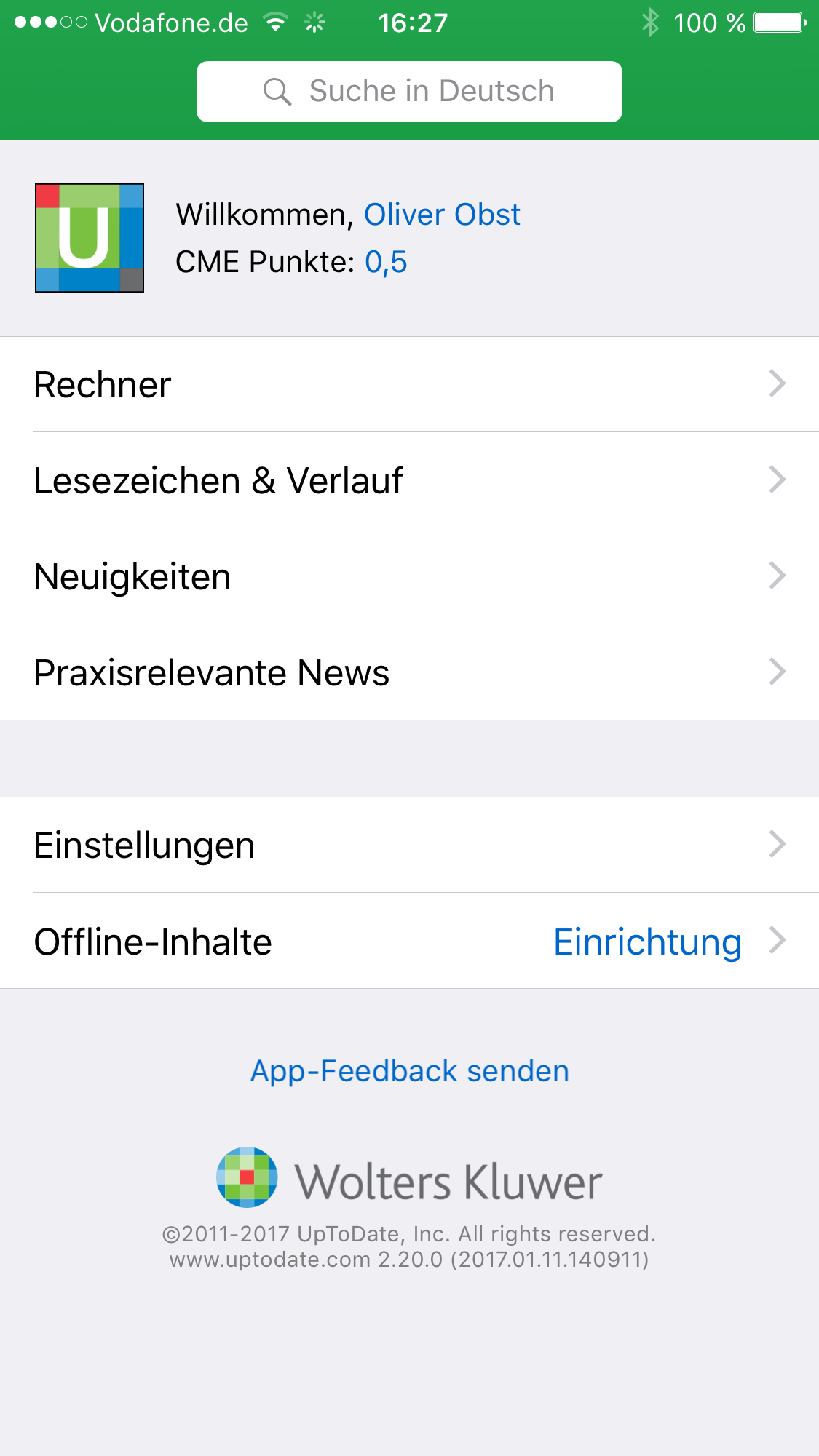Tap the Suche in Deutsch search field
This screenshot has height=1456, width=819.
pyautogui.click(x=409, y=92)
